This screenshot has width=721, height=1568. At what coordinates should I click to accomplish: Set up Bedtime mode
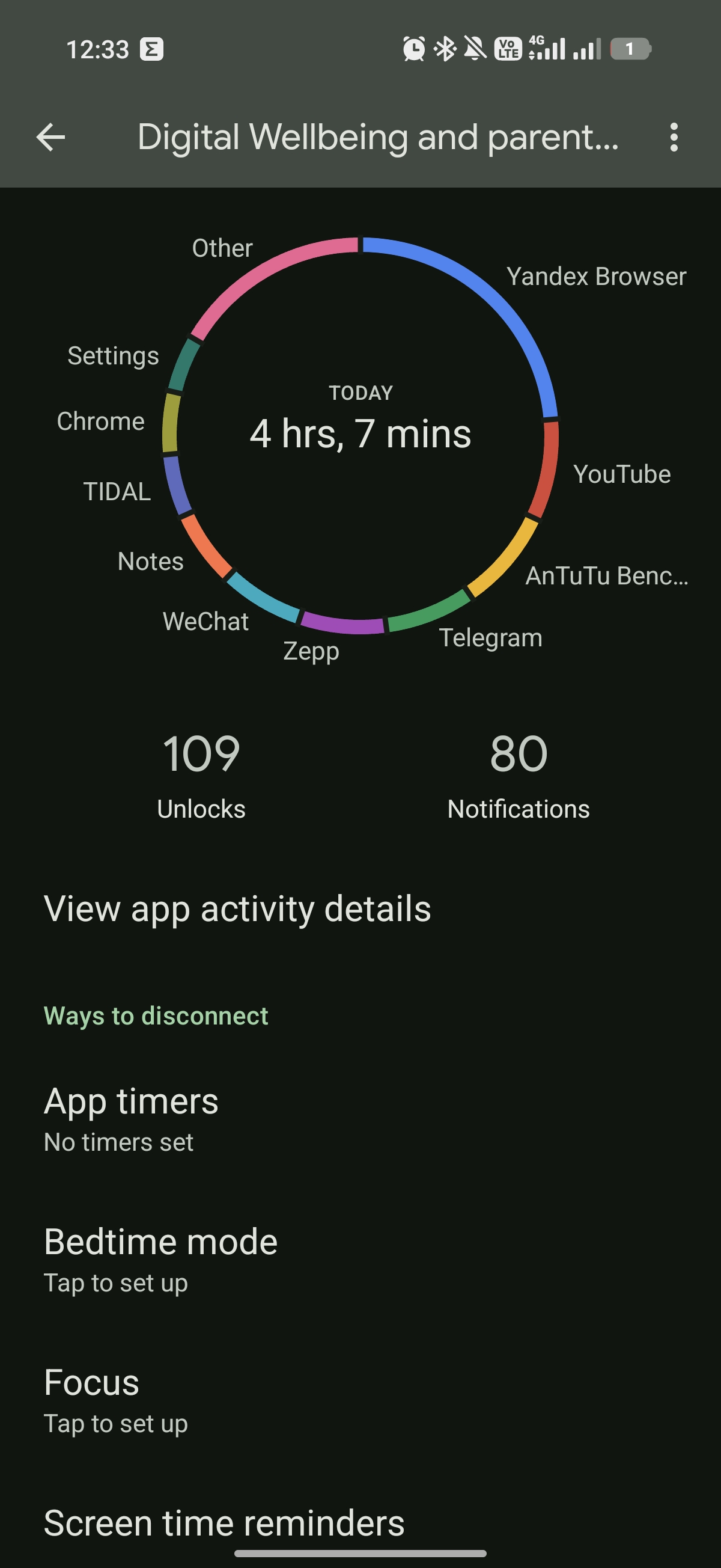(x=160, y=1258)
